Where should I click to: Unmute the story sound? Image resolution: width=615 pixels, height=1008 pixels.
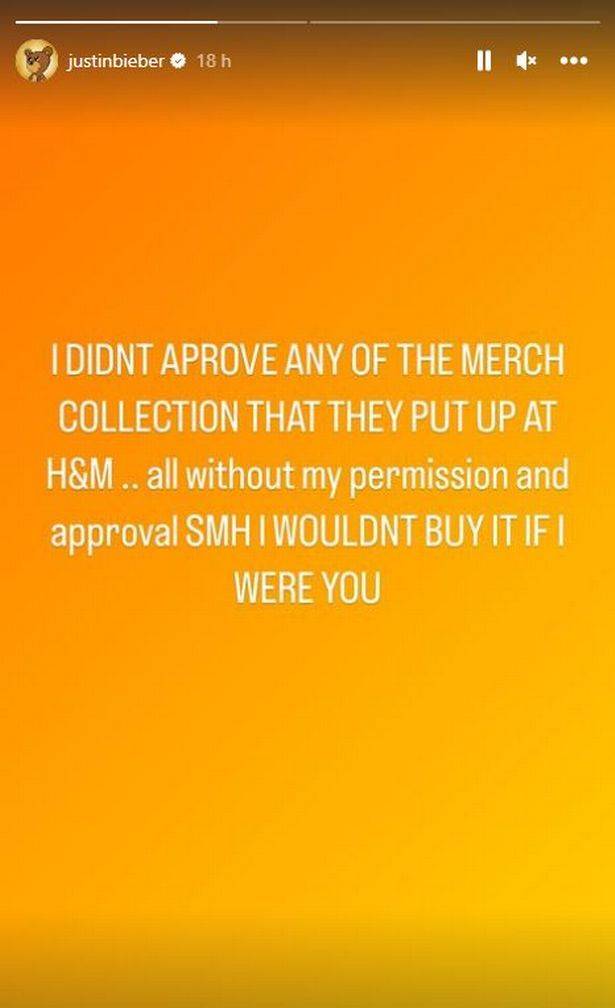pyautogui.click(x=526, y=61)
